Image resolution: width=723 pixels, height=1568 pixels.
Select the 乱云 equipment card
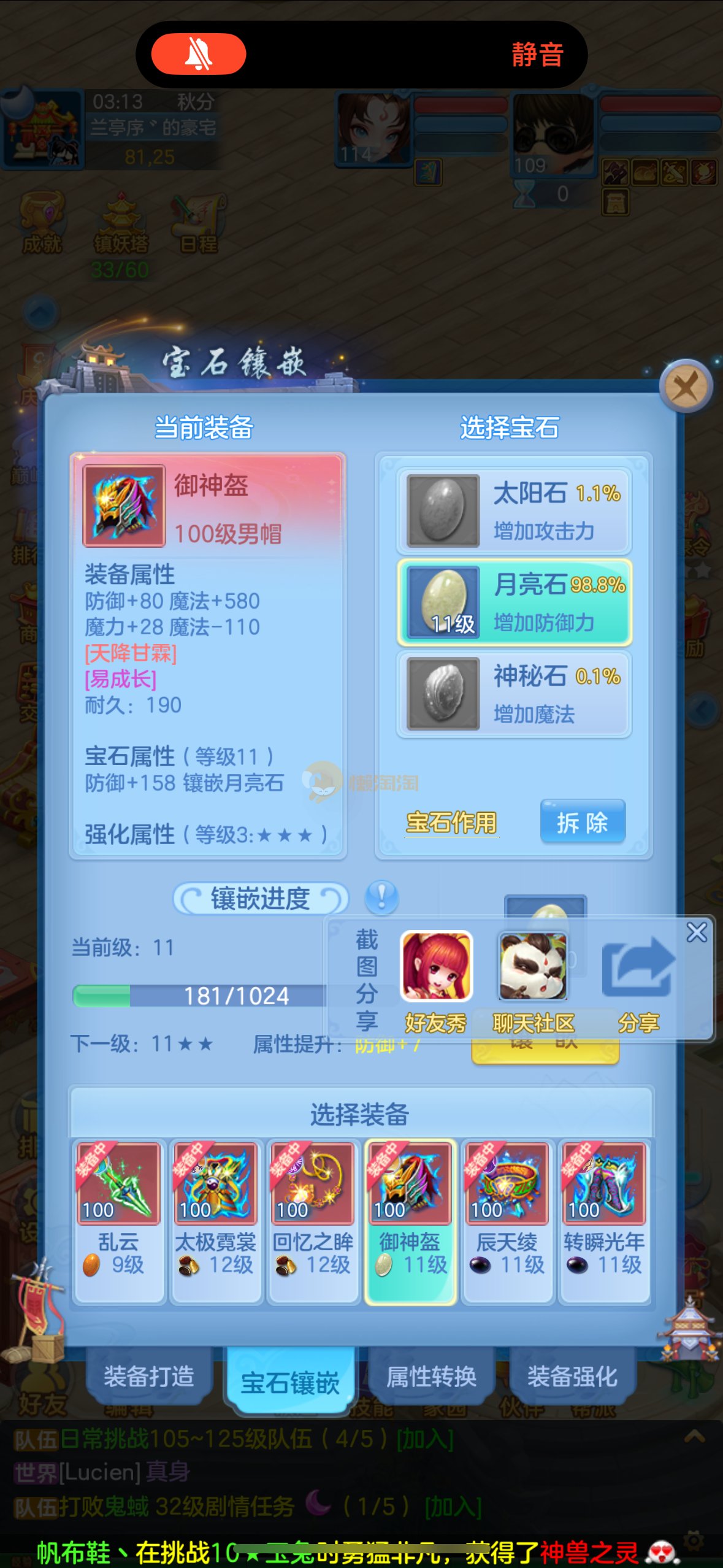coord(118,1220)
